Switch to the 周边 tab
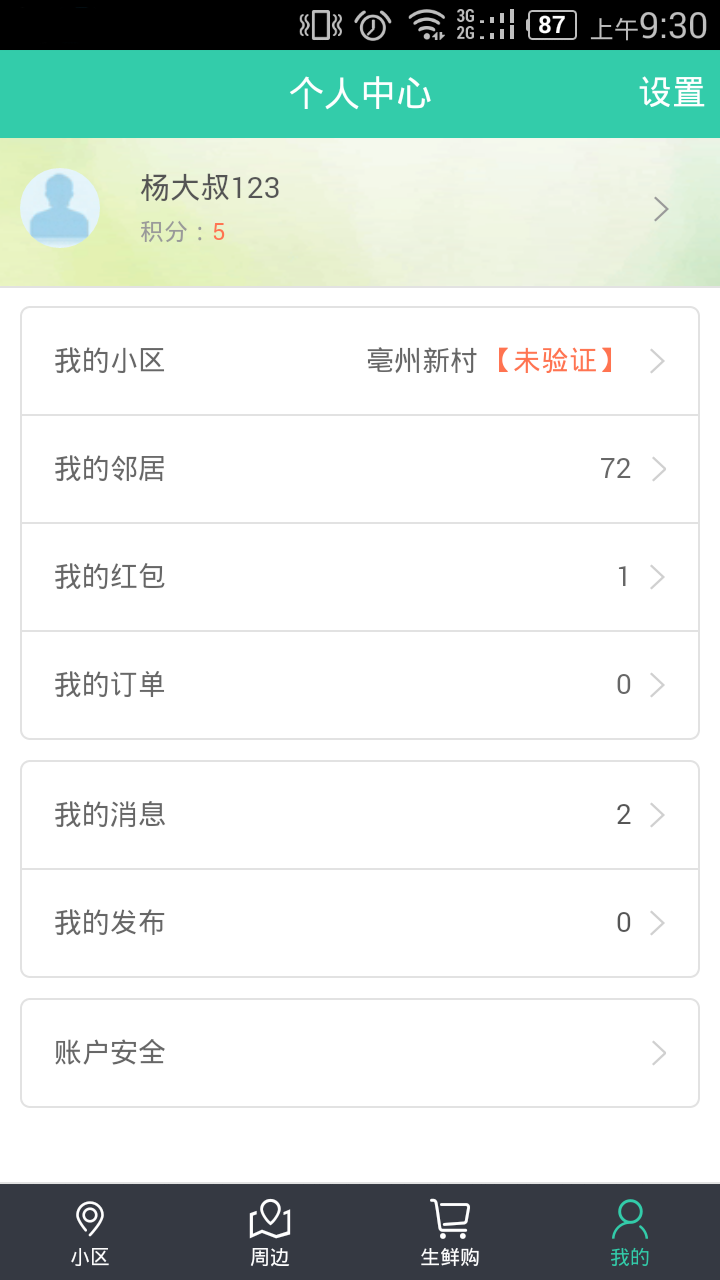The image size is (720, 1280). click(270, 1233)
